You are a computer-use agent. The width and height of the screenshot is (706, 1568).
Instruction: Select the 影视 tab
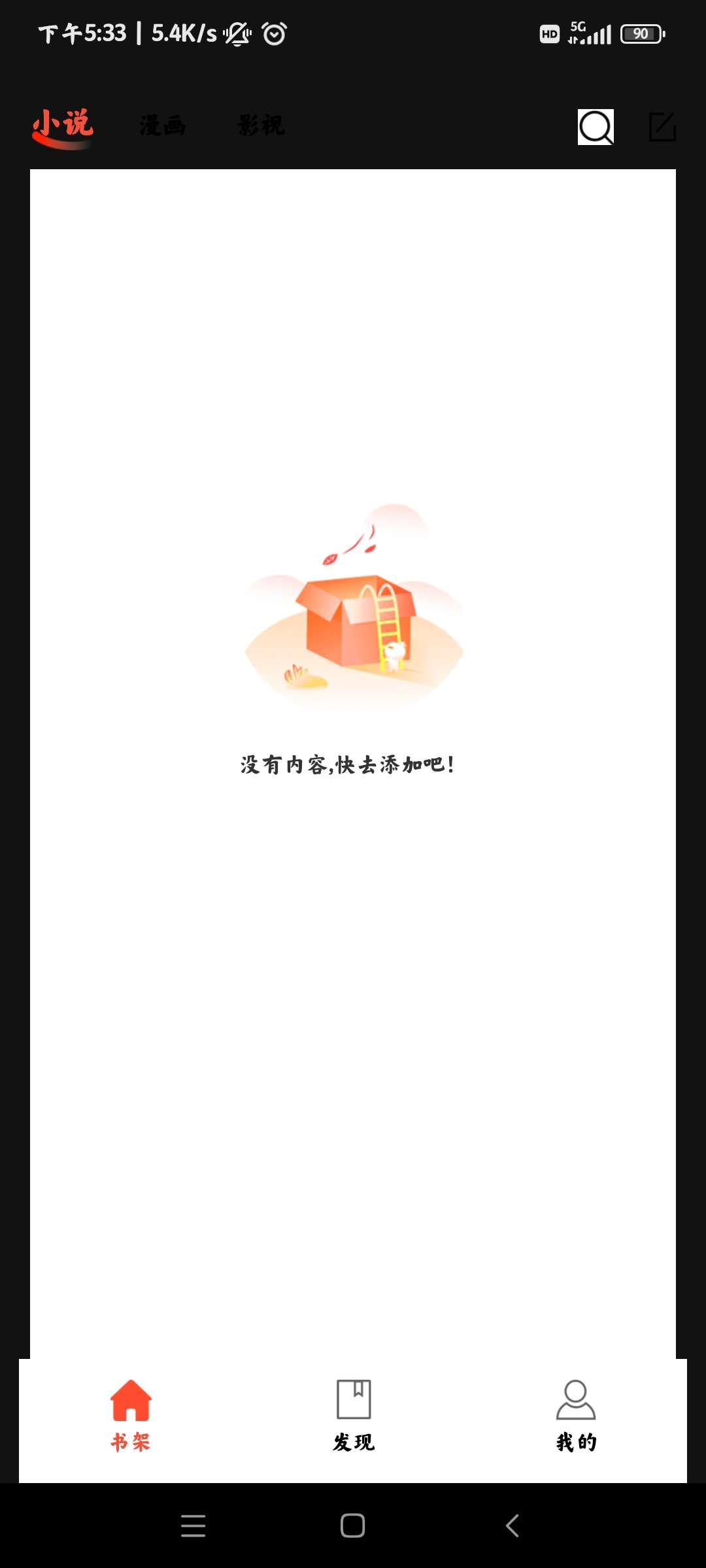coord(261,125)
